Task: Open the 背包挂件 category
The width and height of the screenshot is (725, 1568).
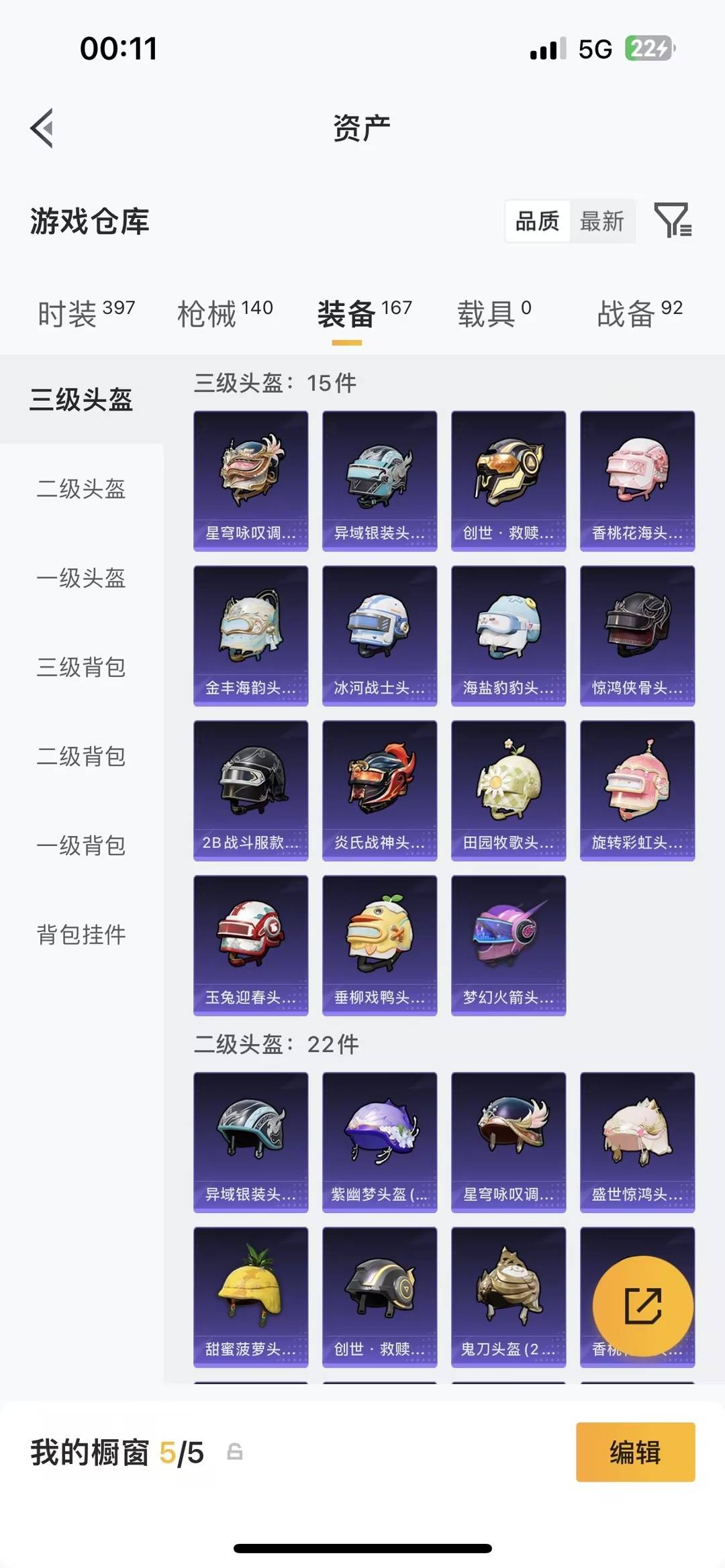Action: coord(81,933)
